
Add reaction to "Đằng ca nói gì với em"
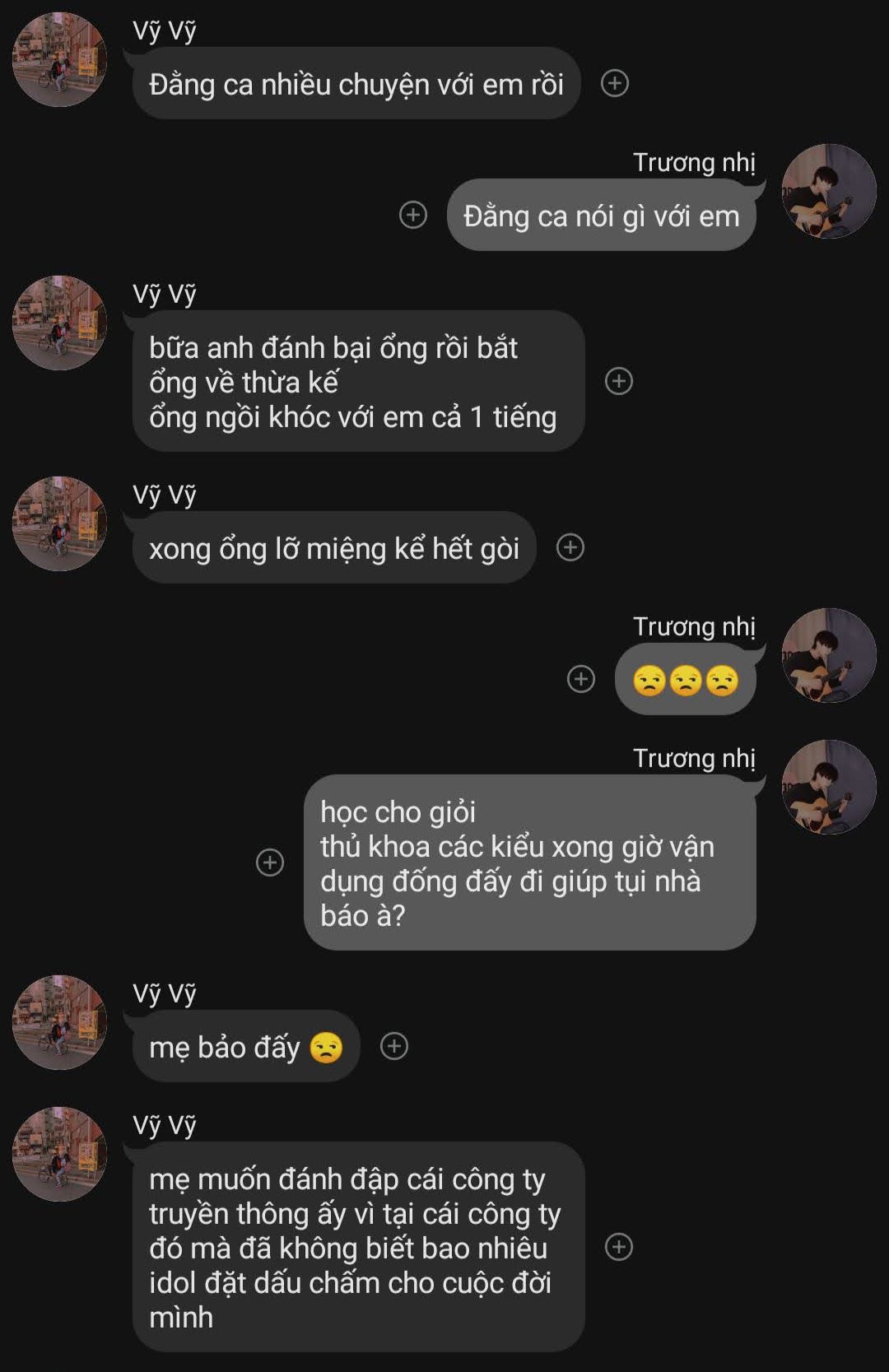coord(413,215)
